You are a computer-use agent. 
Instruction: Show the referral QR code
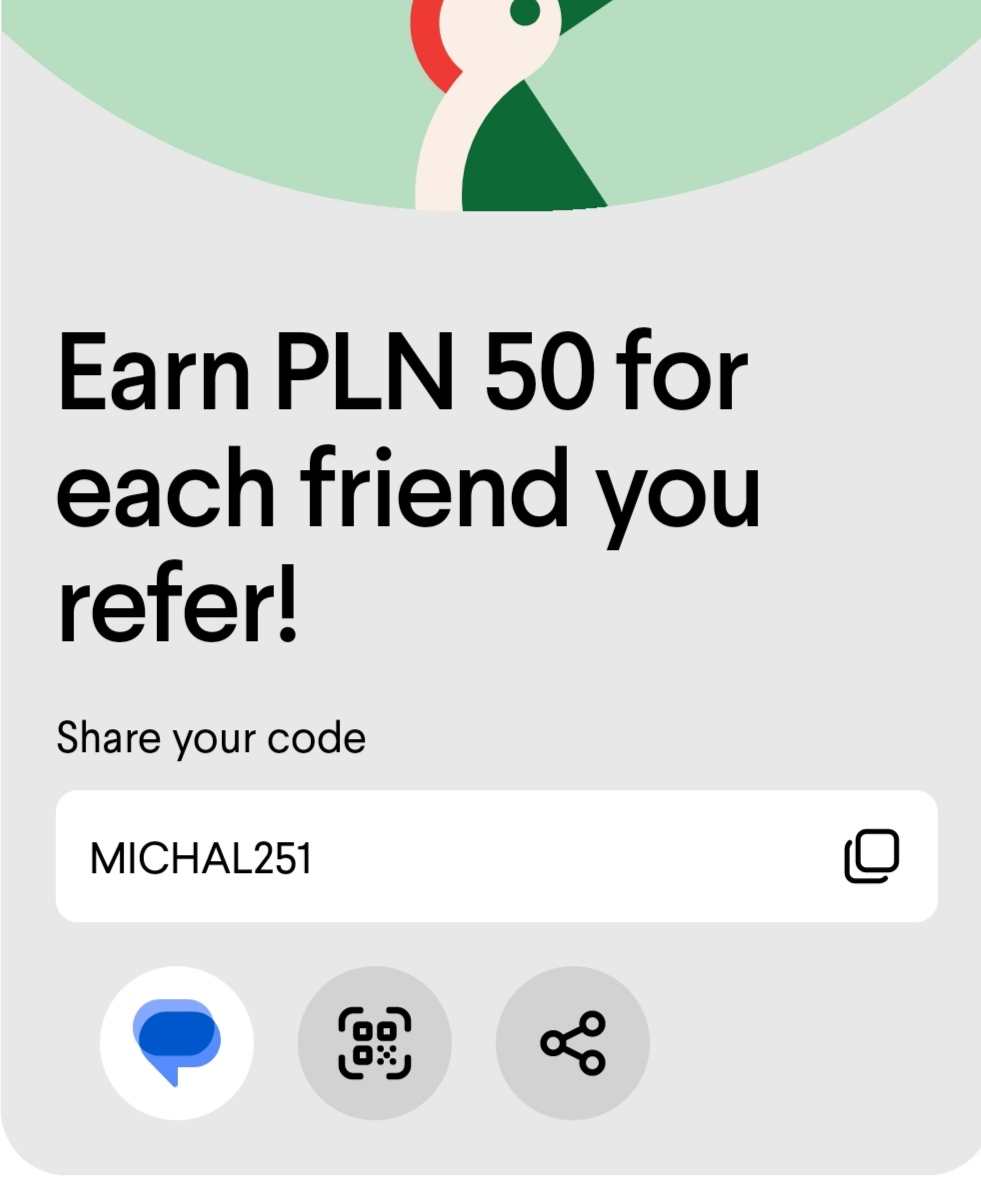[375, 1043]
